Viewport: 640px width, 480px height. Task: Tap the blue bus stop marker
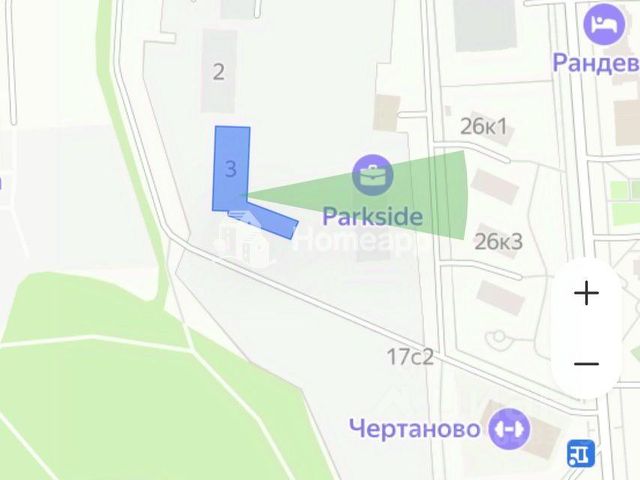pos(579,453)
